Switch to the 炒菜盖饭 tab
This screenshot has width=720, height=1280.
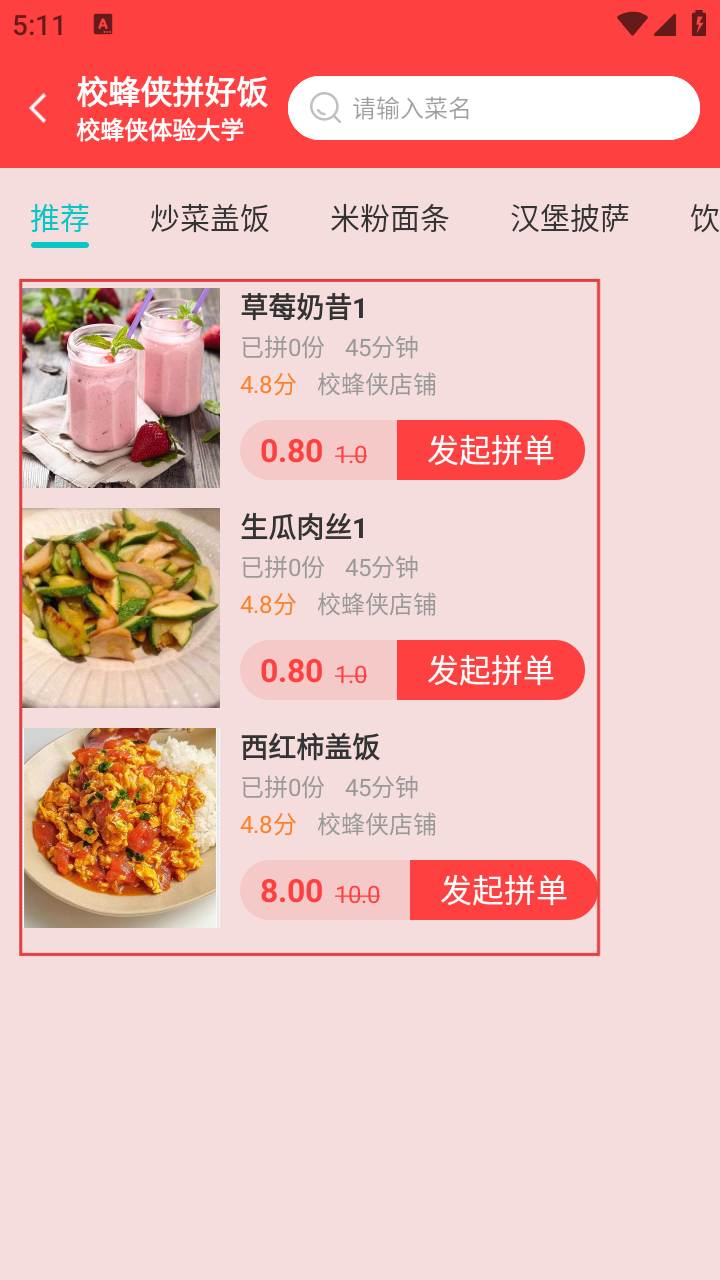click(x=210, y=218)
